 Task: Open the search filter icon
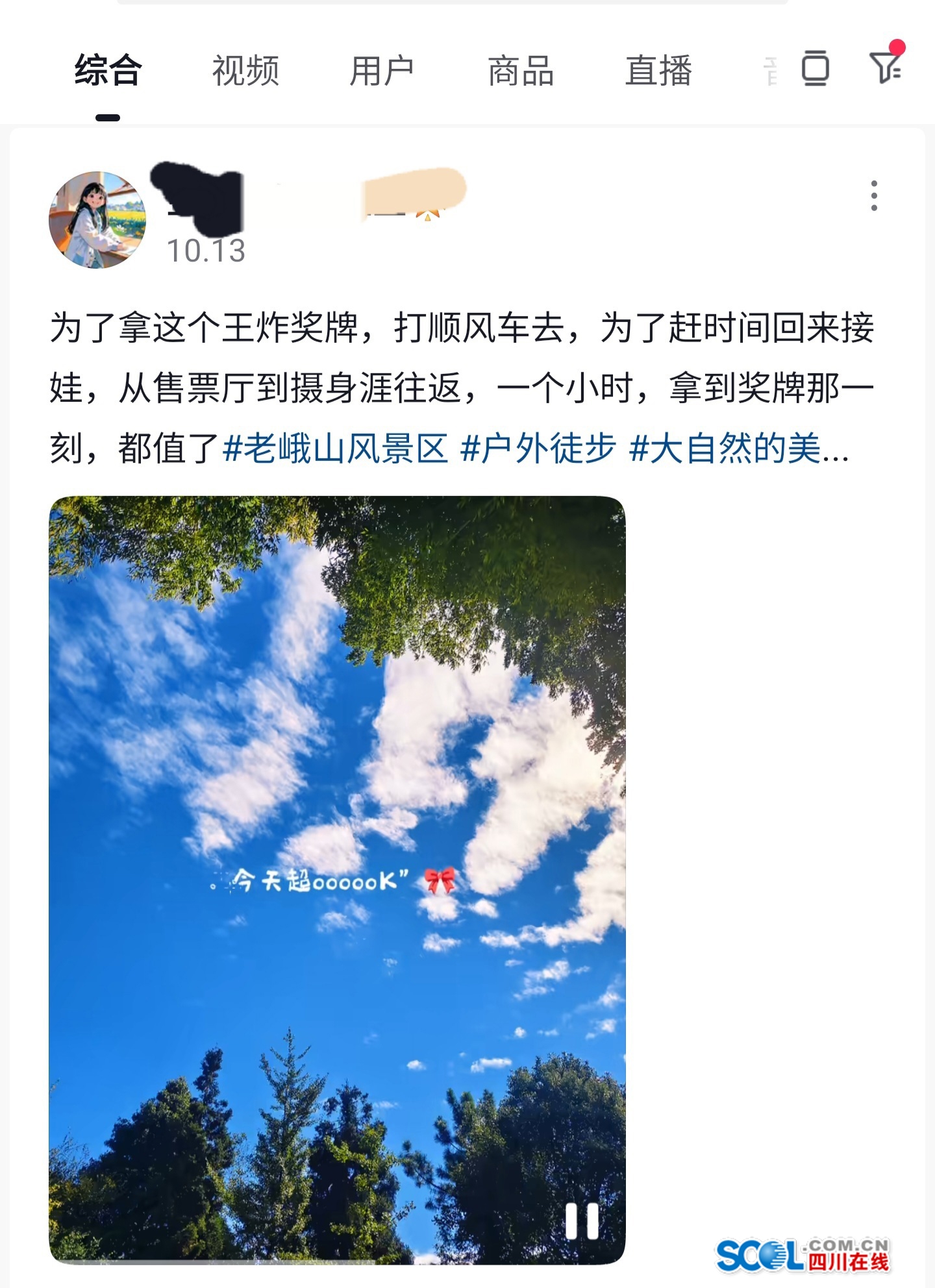886,66
